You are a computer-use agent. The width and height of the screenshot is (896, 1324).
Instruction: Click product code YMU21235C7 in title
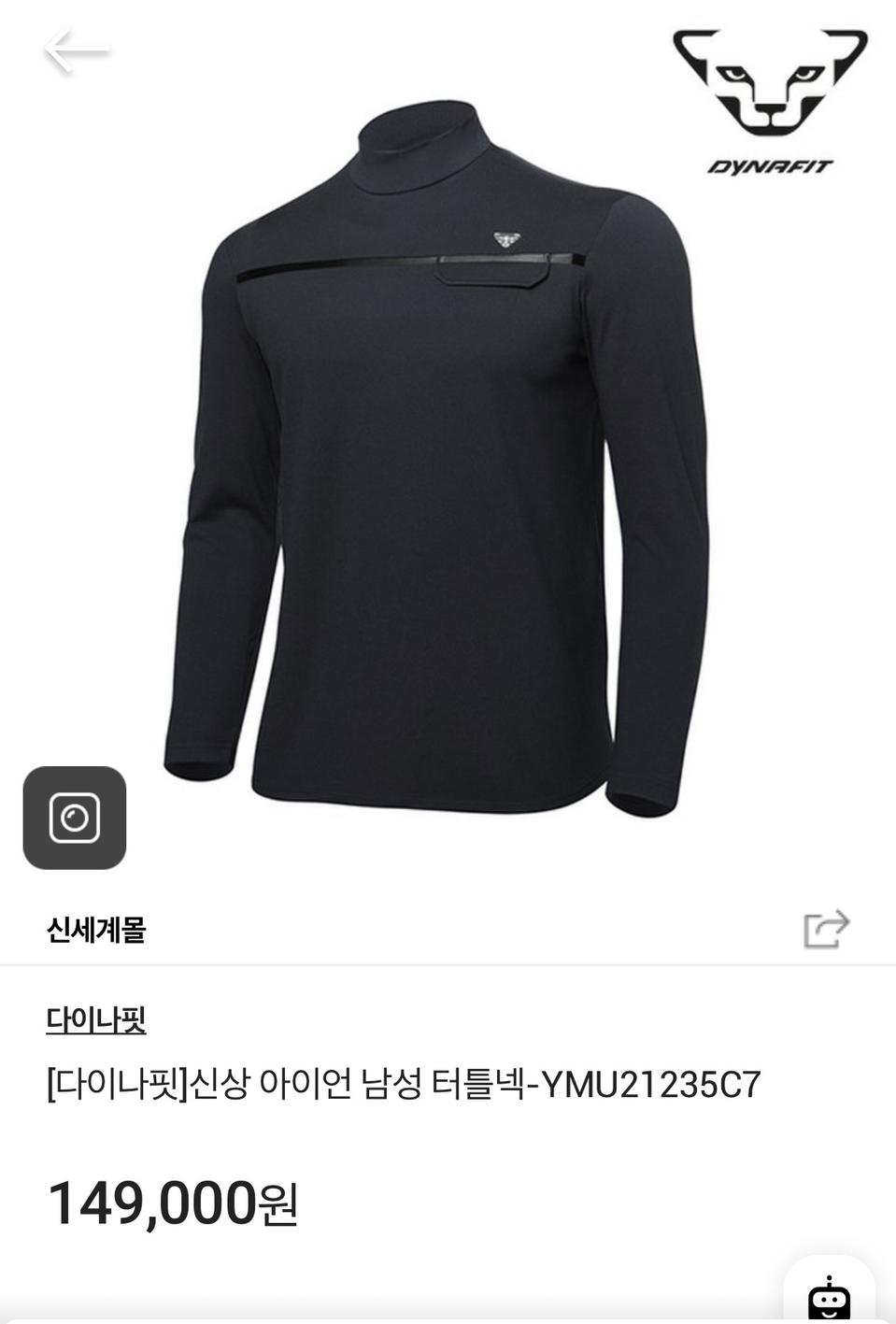tap(654, 1082)
